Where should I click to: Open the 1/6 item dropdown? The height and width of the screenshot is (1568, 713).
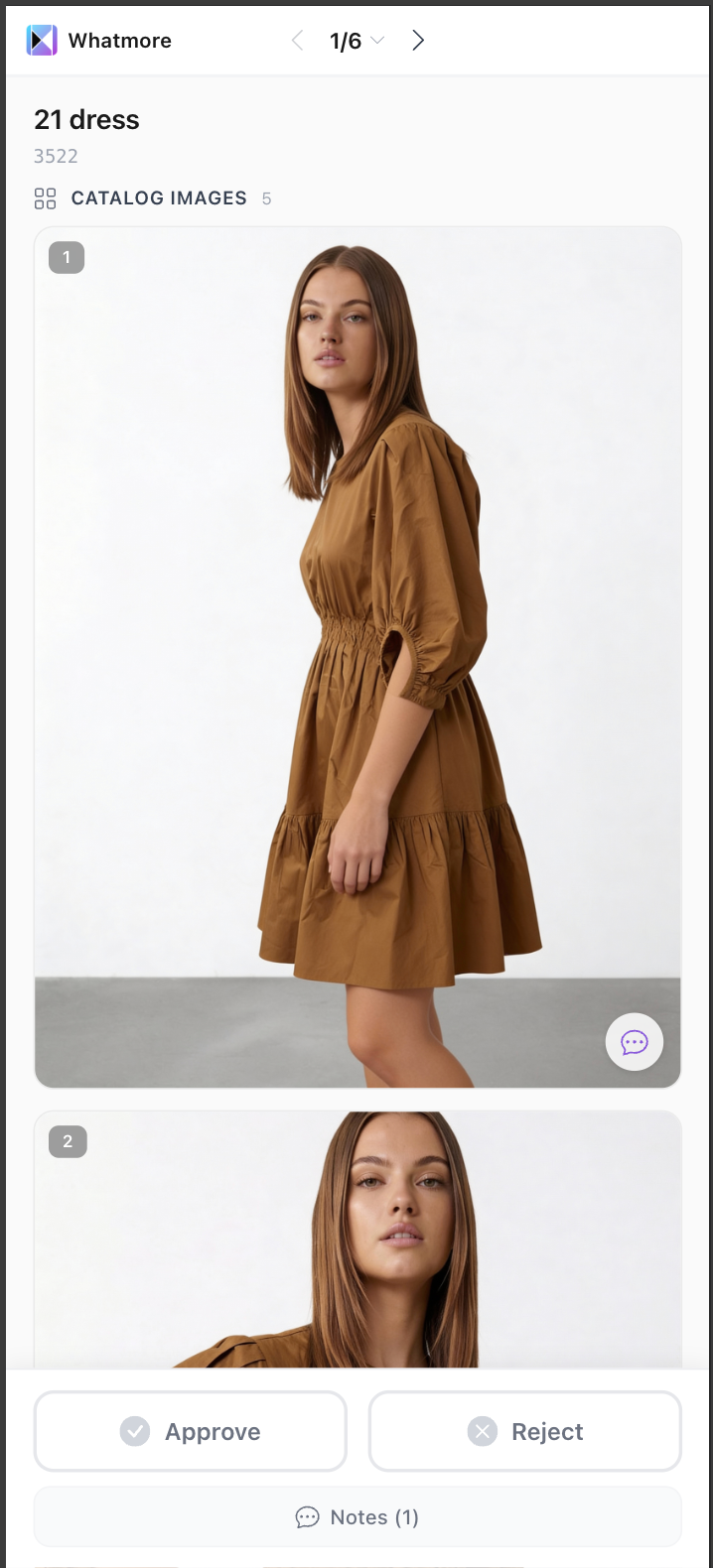coord(356,41)
